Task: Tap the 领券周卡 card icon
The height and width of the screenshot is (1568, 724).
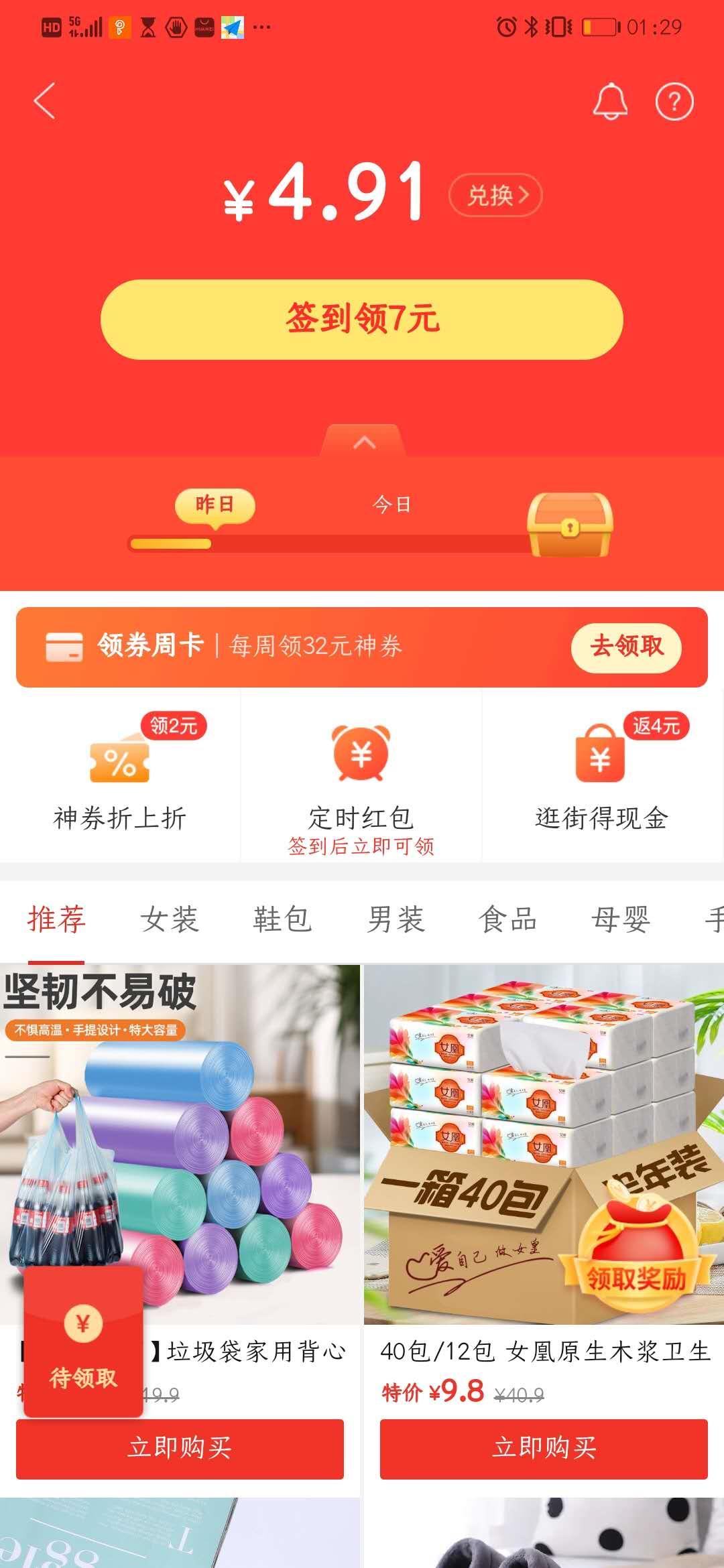Action: pyautogui.click(x=65, y=647)
